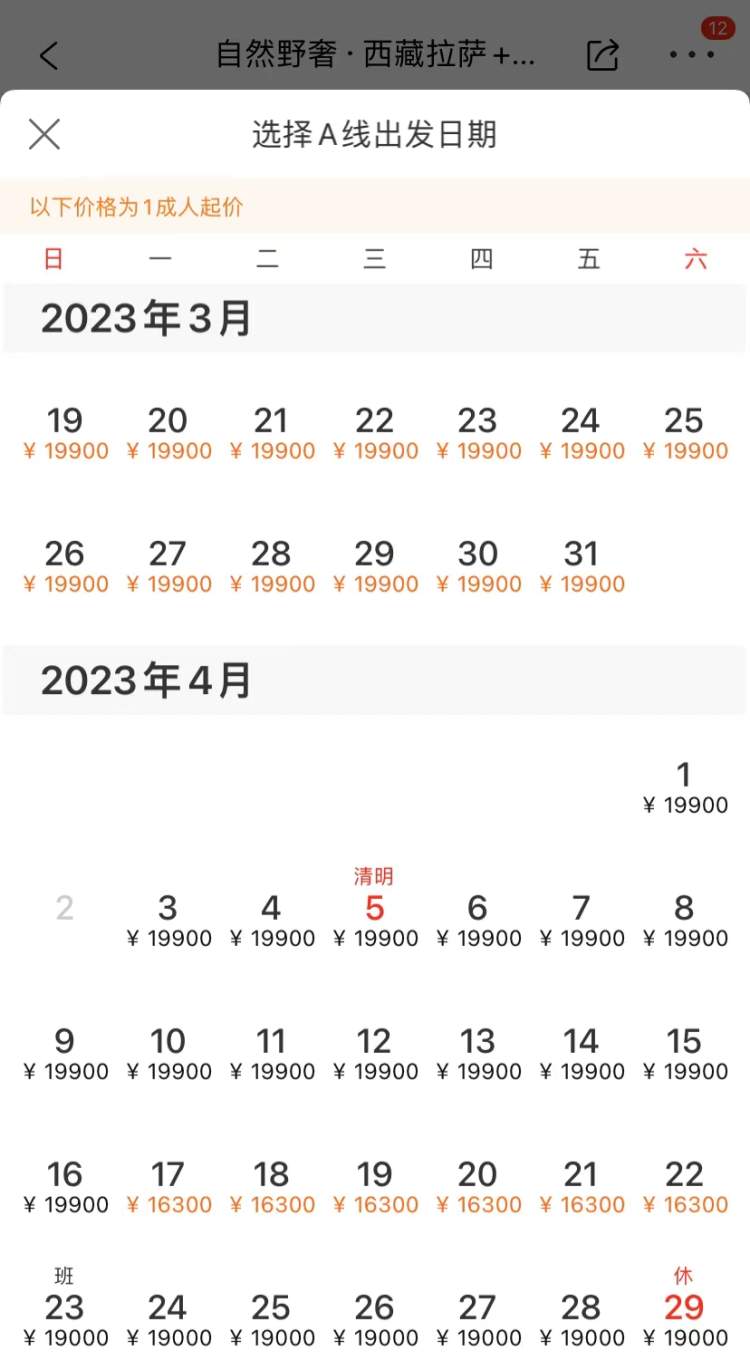Image resolution: width=750 pixels, height=1370 pixels.
Task: Select April 10 as departure date
Action: 168,1053
